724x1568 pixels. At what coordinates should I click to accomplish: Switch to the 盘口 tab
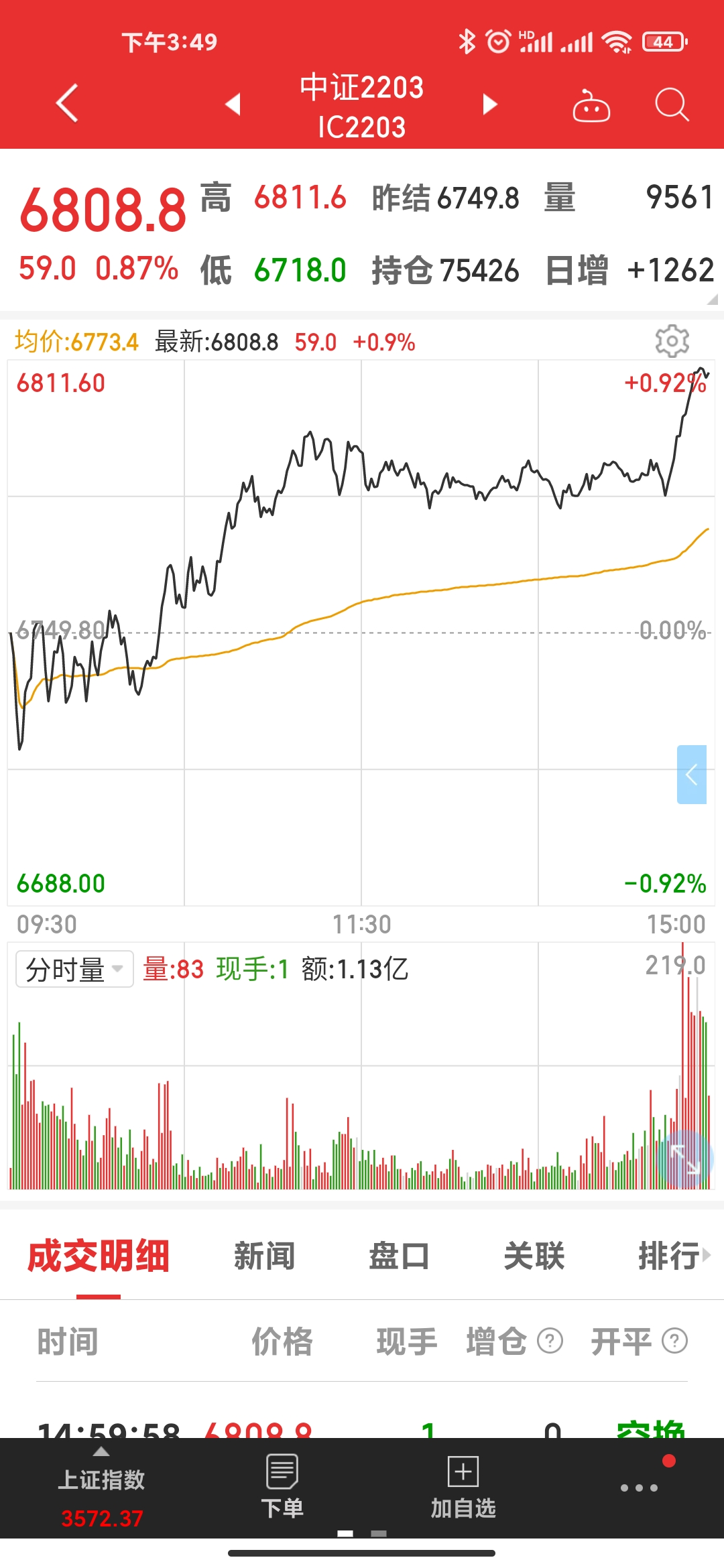399,1256
